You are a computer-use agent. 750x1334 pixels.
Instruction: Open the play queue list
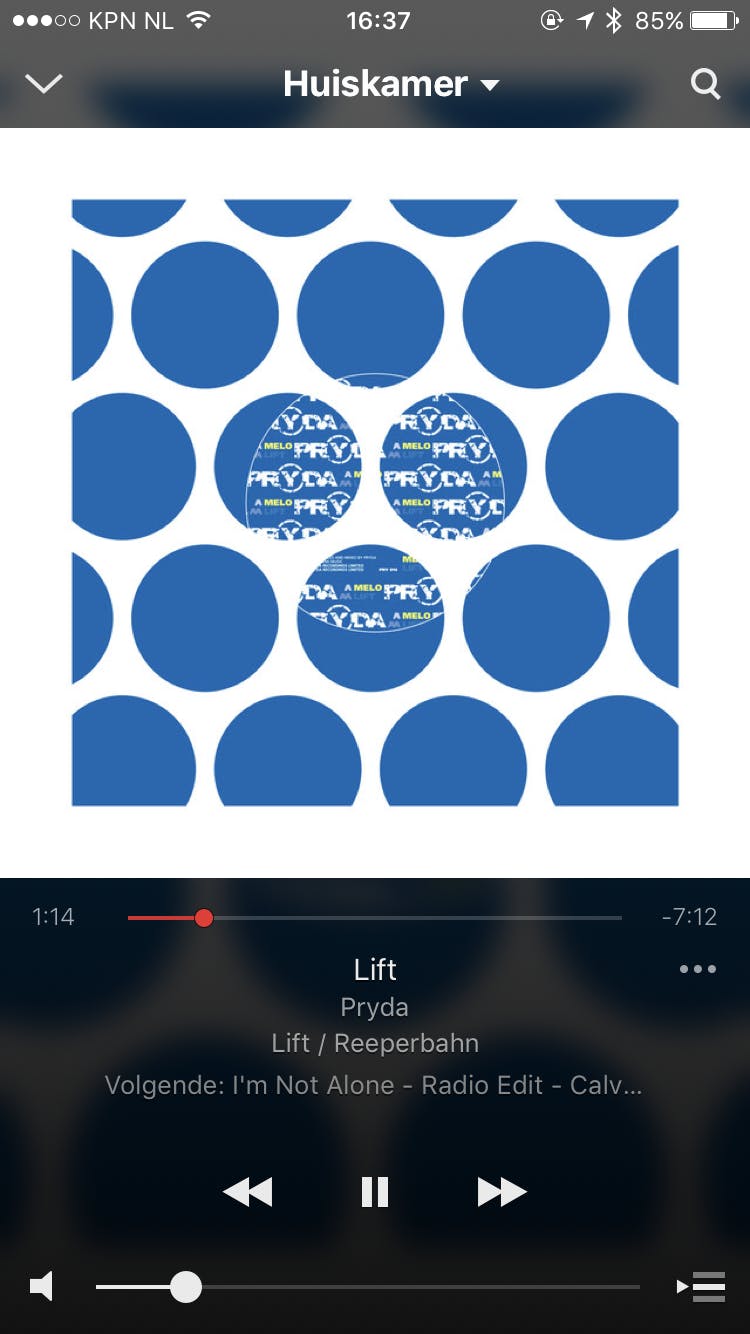702,1286
